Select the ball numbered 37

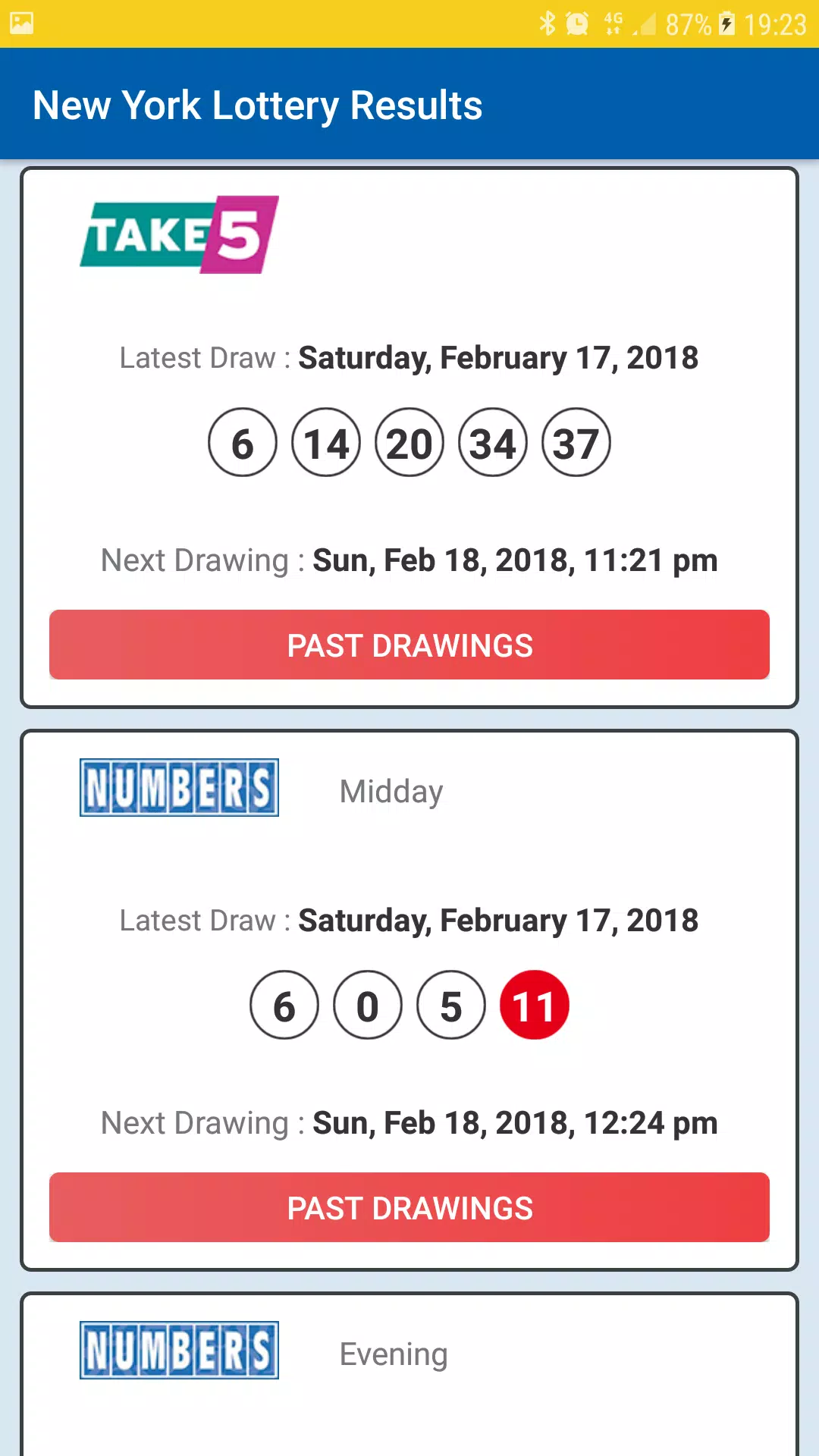[x=576, y=442]
